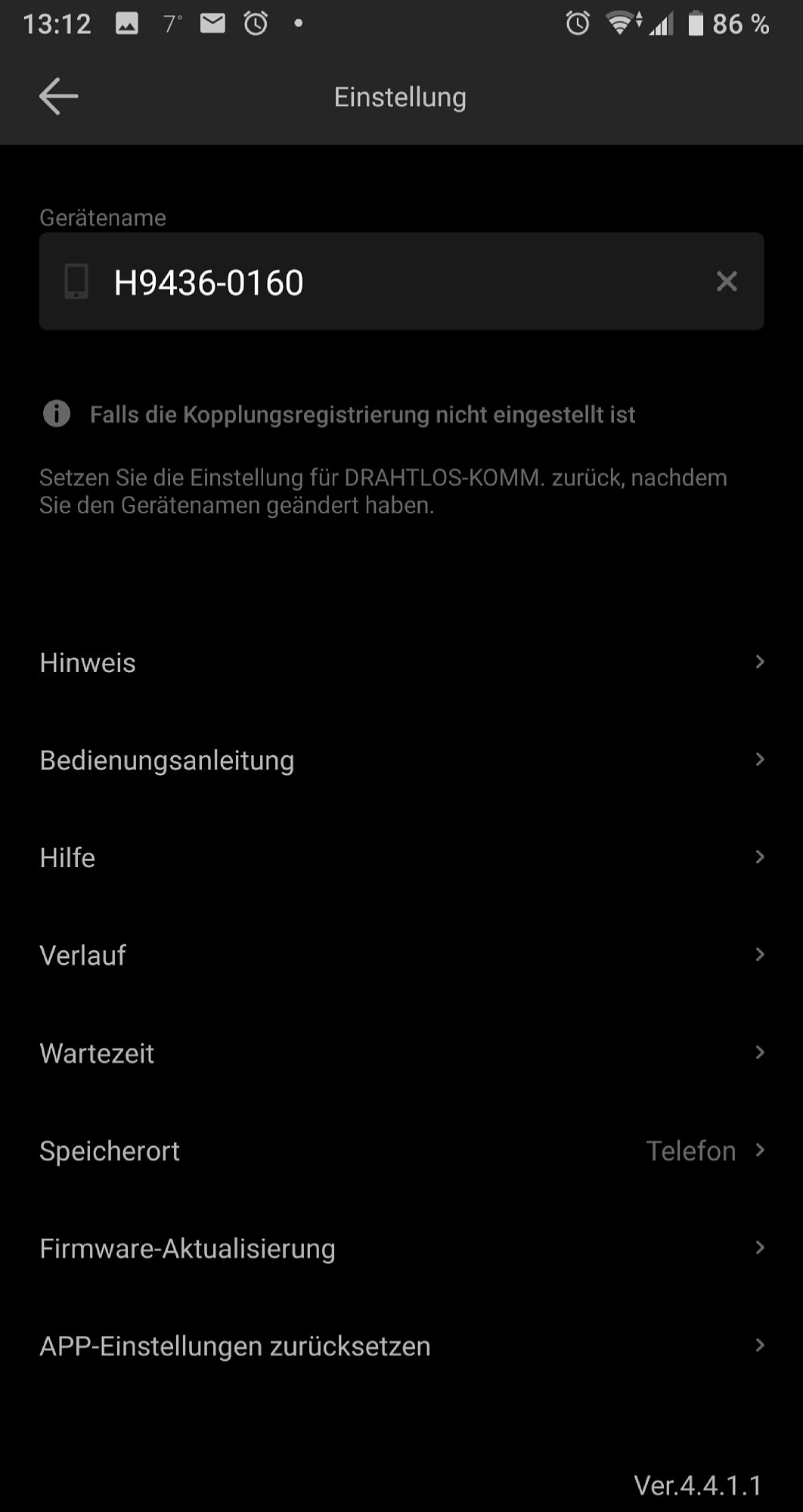Select APP-Einstellungen zurücksetzen

coord(401,1346)
